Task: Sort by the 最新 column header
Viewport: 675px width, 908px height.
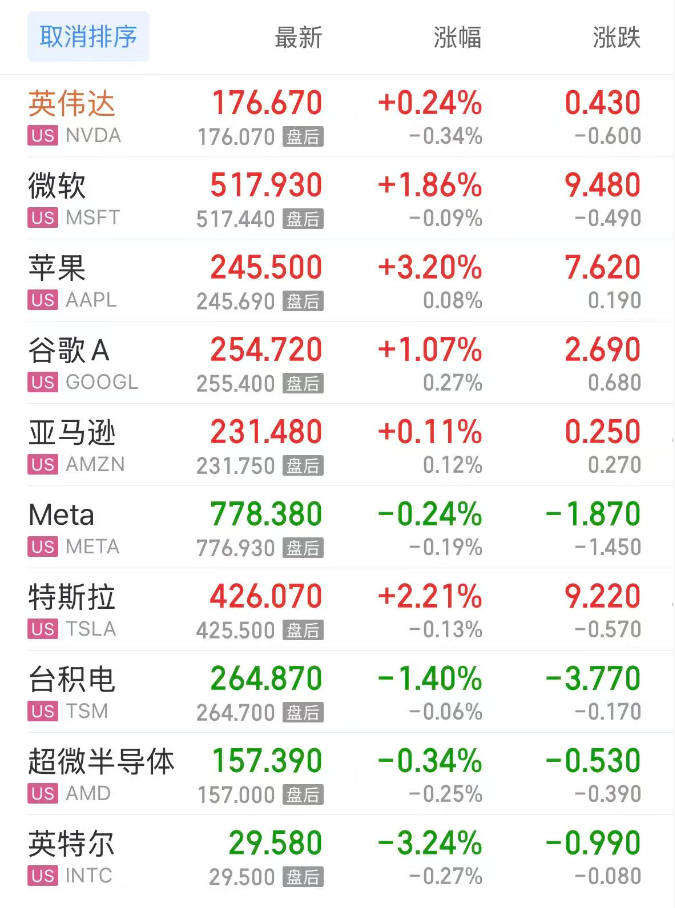Action: click(298, 38)
